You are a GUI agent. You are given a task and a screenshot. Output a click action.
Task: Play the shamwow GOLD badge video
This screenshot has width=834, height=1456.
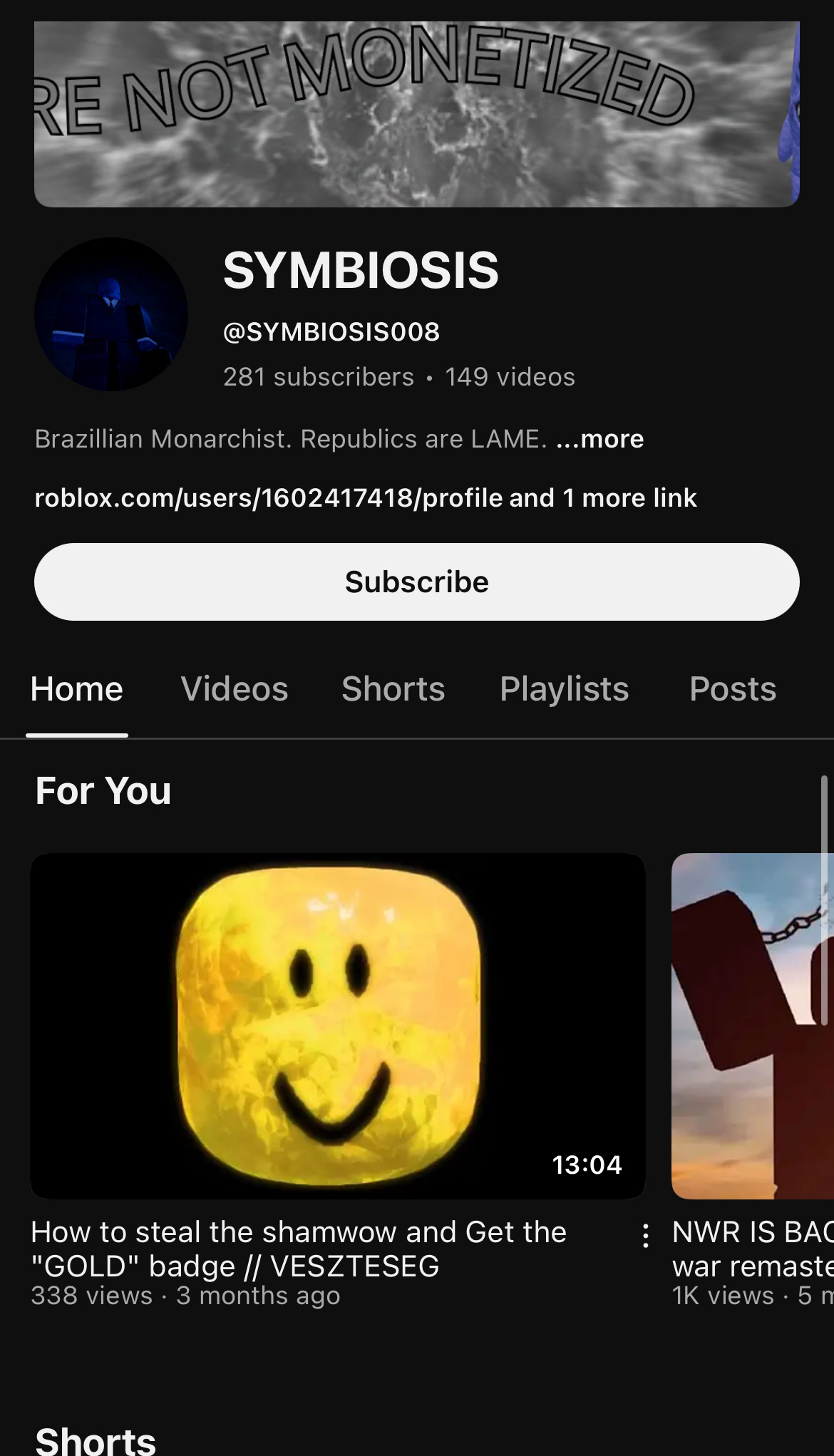pos(338,1026)
